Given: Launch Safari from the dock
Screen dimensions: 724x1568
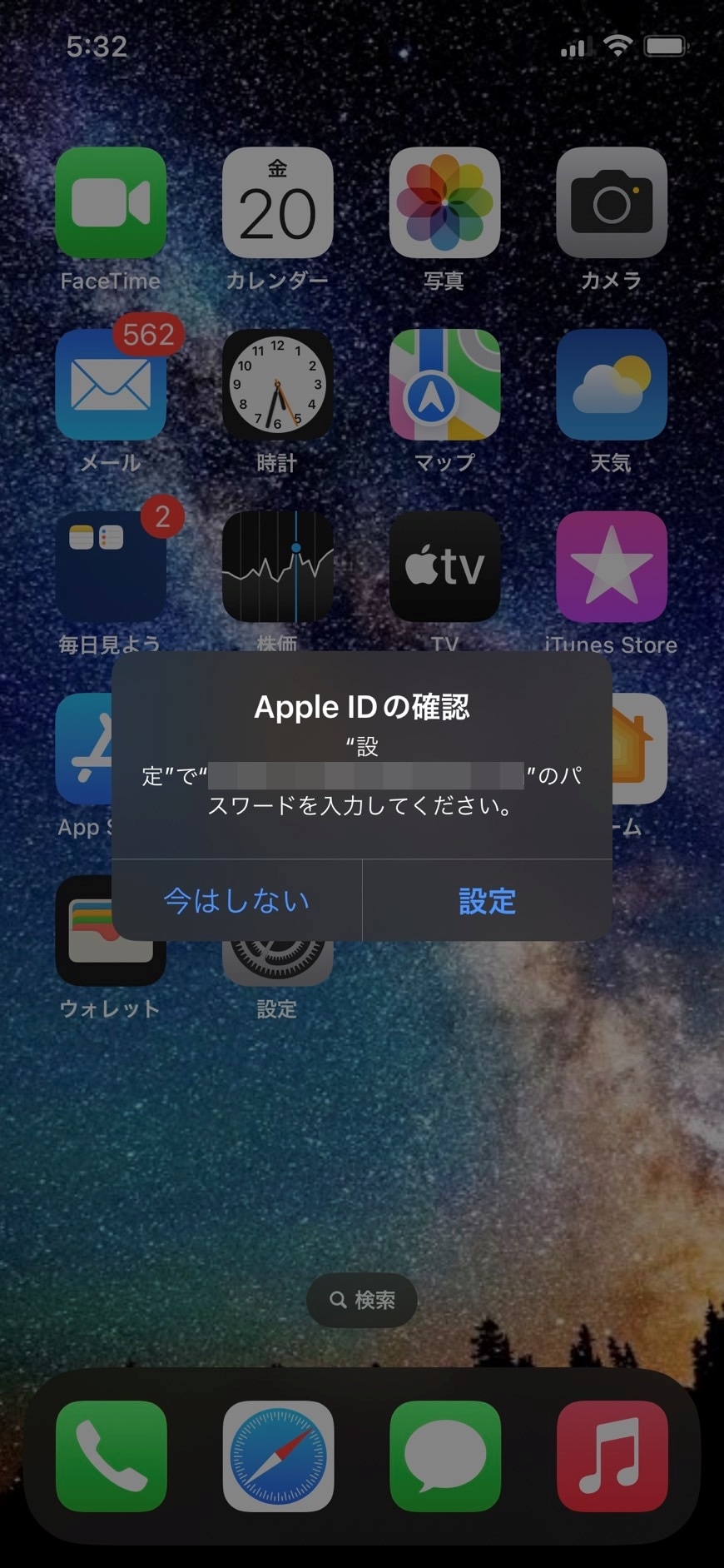Looking at the screenshot, I should pyautogui.click(x=277, y=1456).
